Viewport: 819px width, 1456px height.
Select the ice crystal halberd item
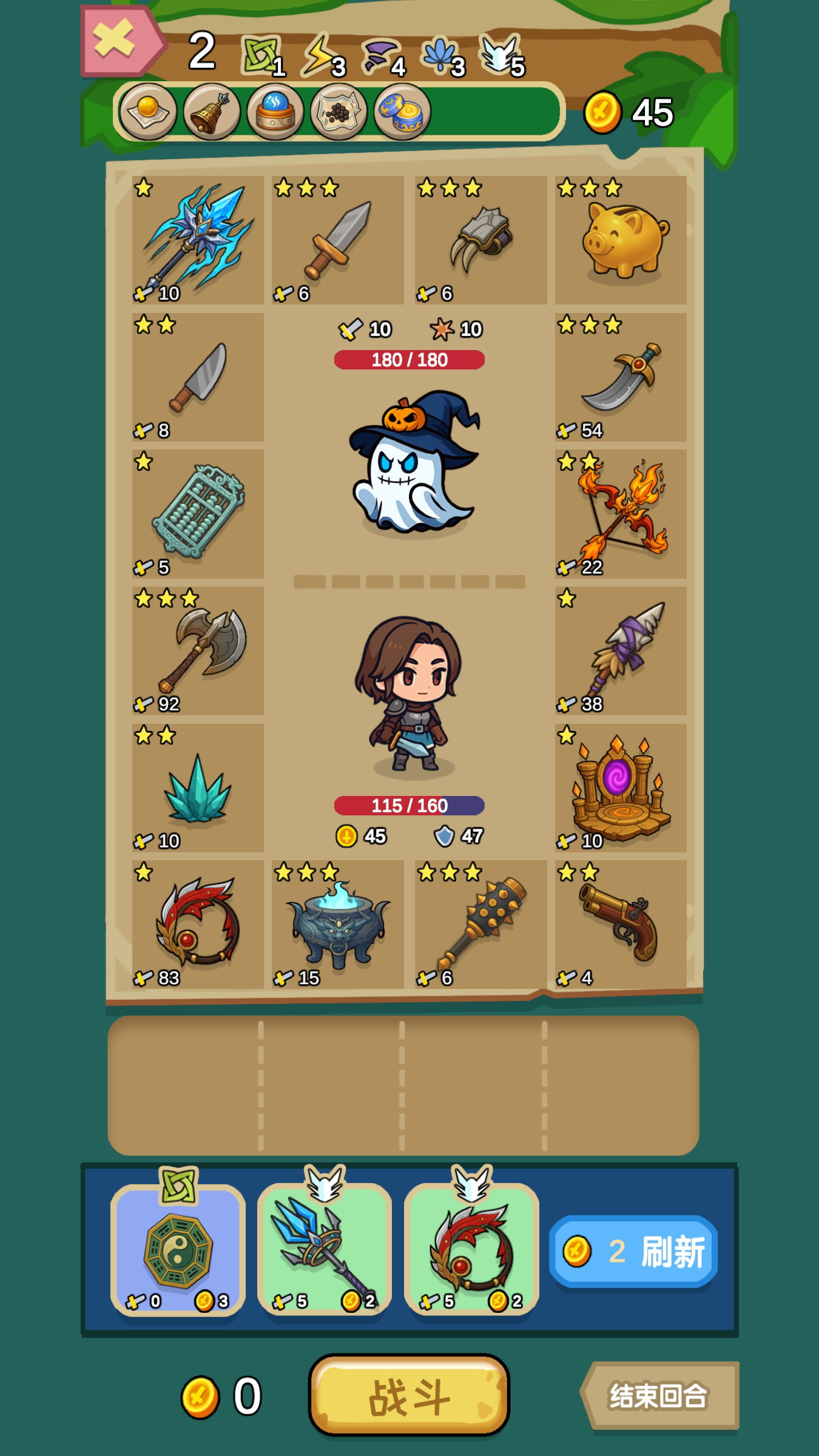tap(198, 240)
